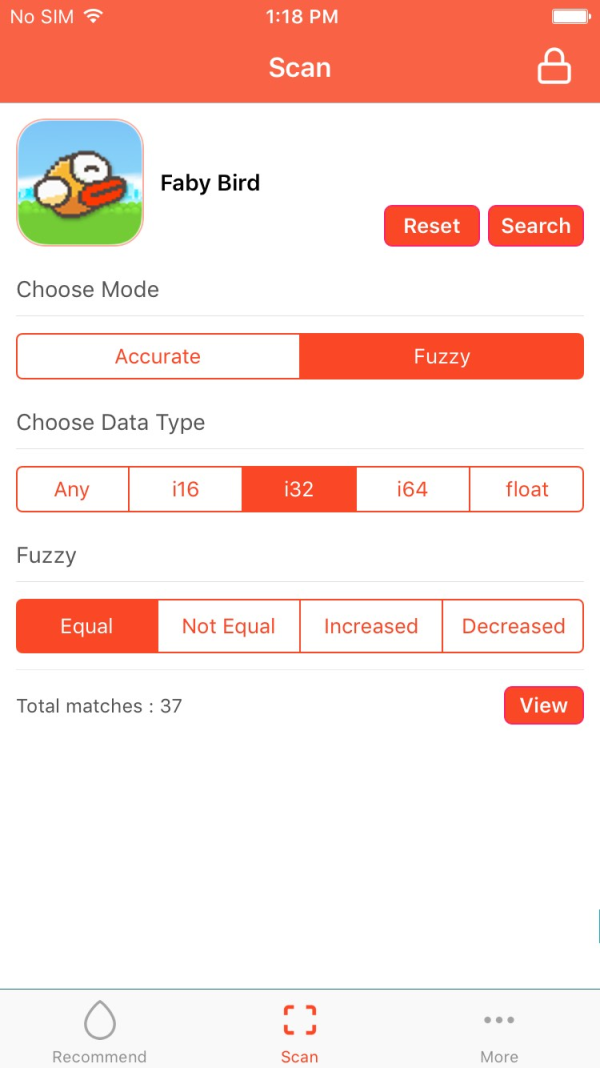Select Not Equal comparison
The height and width of the screenshot is (1068, 600).
point(228,626)
